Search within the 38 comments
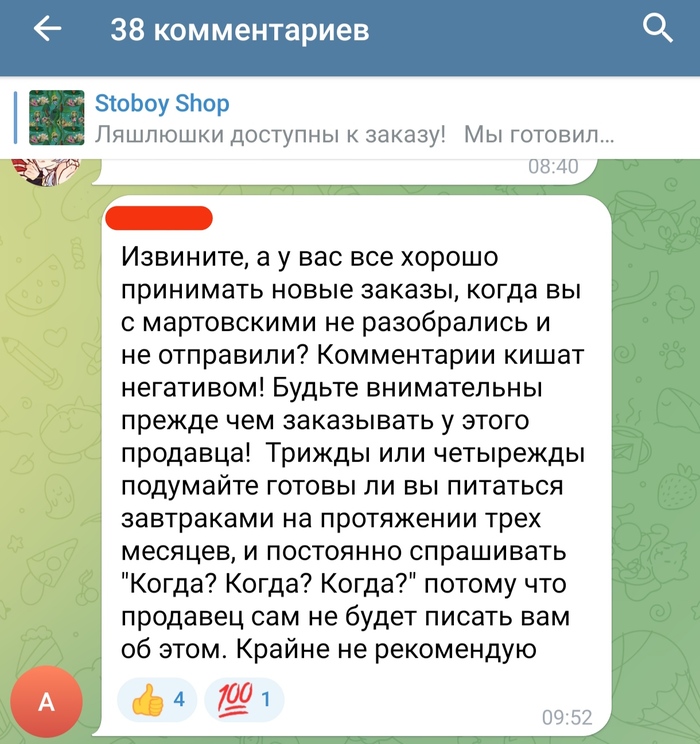700x744 pixels. click(x=657, y=29)
